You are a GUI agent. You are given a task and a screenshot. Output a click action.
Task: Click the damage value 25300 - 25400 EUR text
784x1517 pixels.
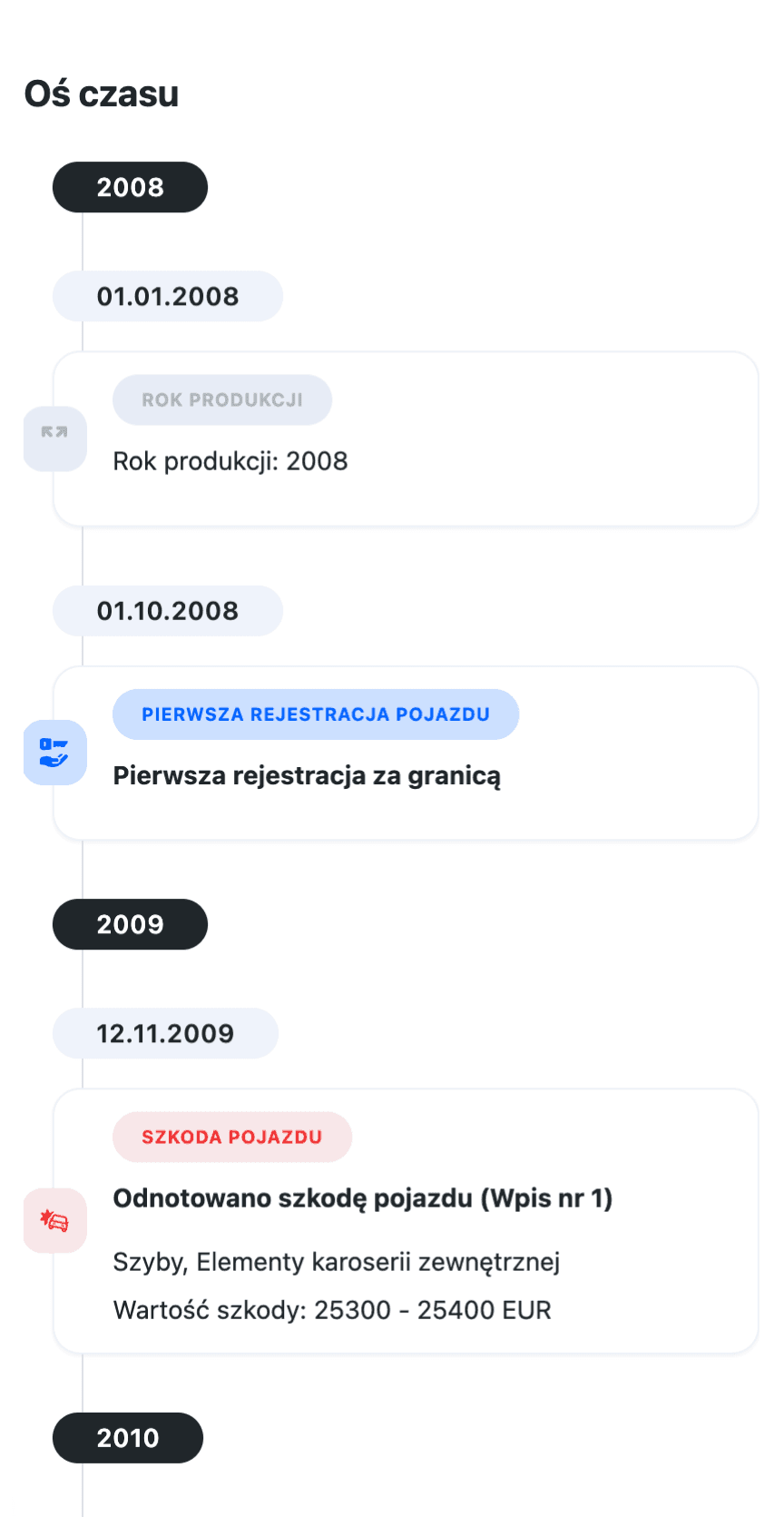pyautogui.click(x=331, y=1310)
